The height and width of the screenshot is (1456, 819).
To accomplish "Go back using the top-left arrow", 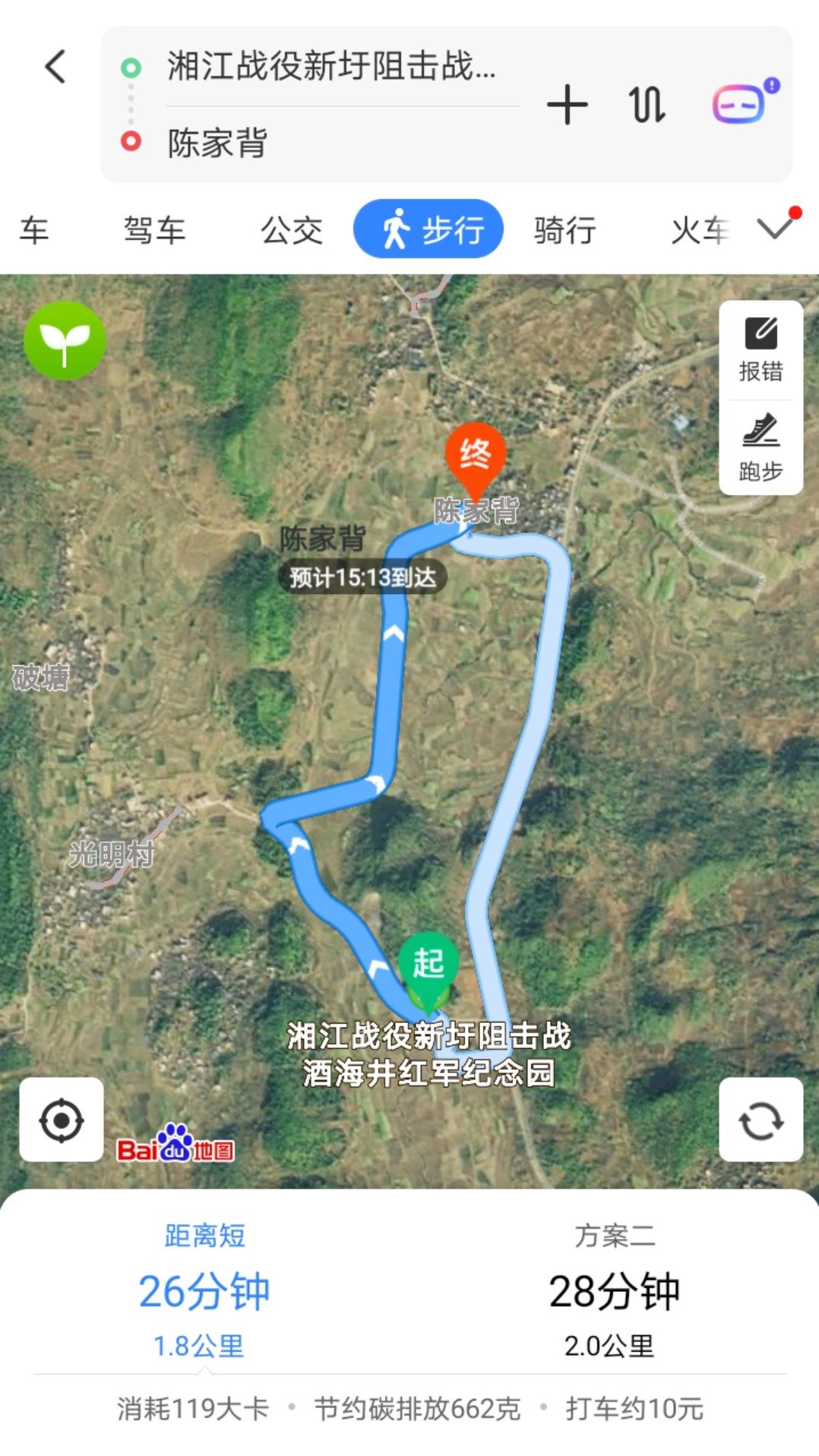I will (x=55, y=67).
